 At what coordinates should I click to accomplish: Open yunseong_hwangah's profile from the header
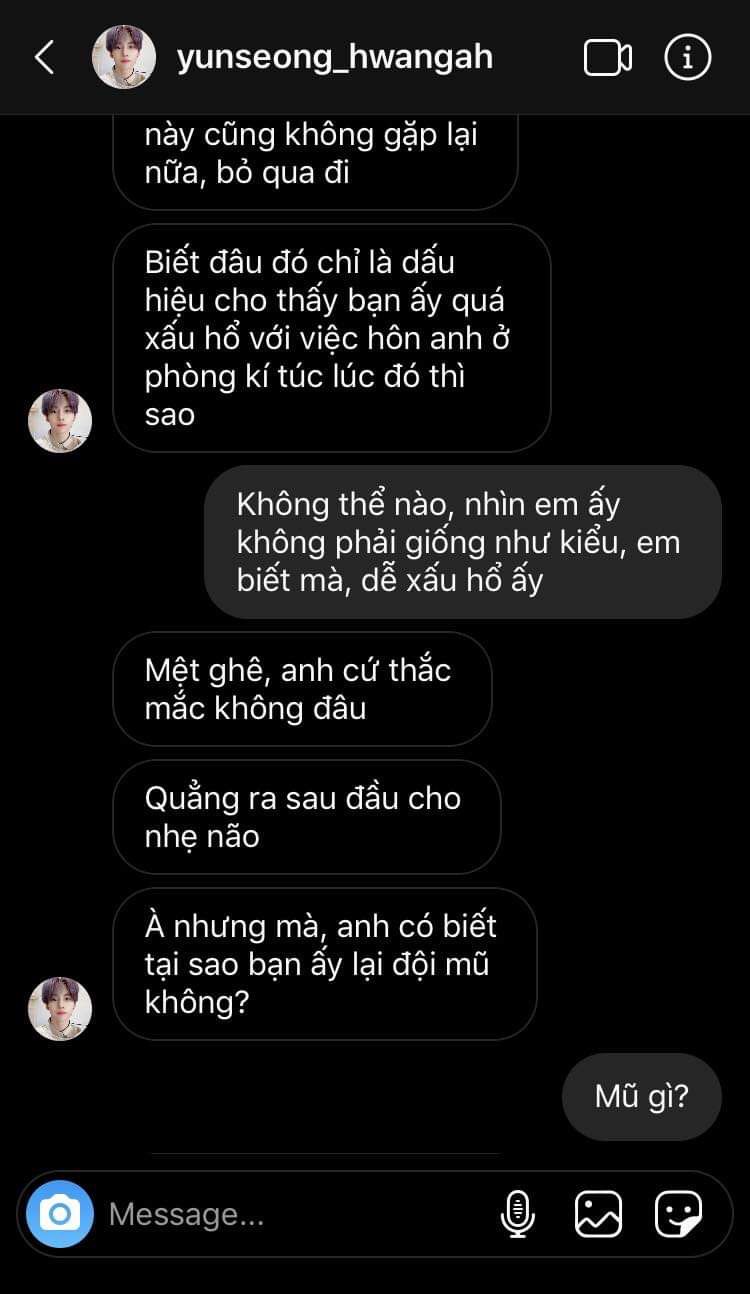click(x=334, y=57)
